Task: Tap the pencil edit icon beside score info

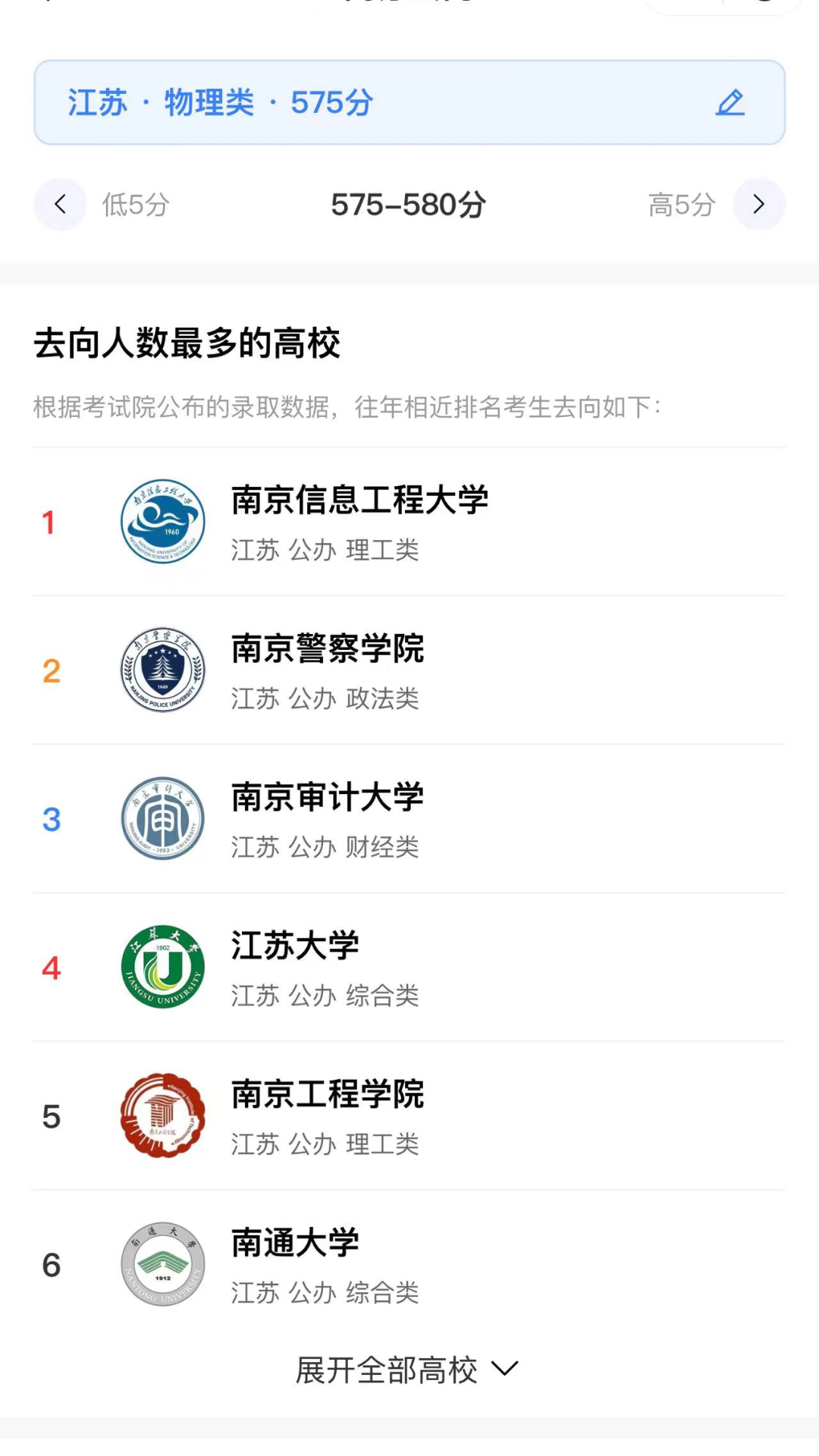Action: click(730, 102)
